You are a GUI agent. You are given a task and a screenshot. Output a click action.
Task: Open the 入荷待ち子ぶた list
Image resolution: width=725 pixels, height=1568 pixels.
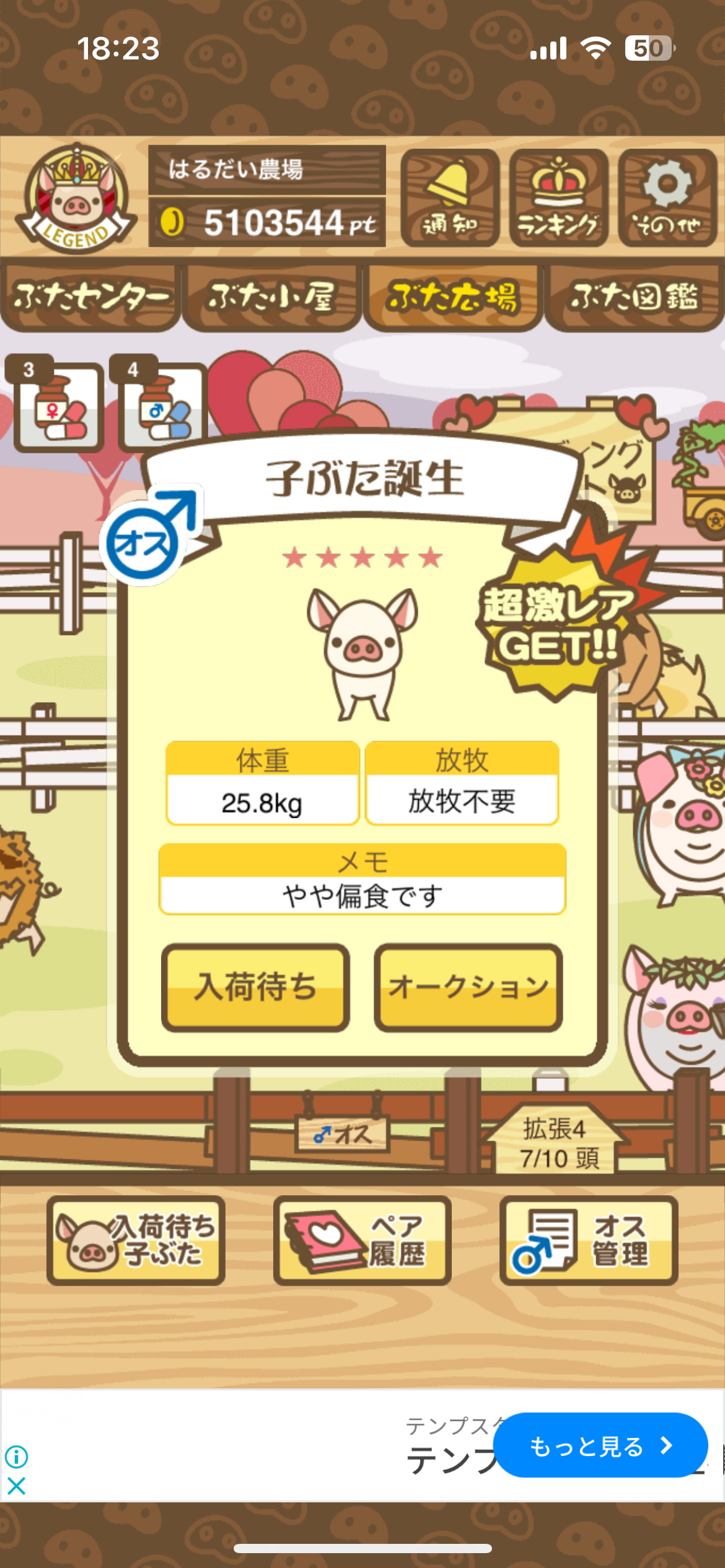(x=136, y=1240)
